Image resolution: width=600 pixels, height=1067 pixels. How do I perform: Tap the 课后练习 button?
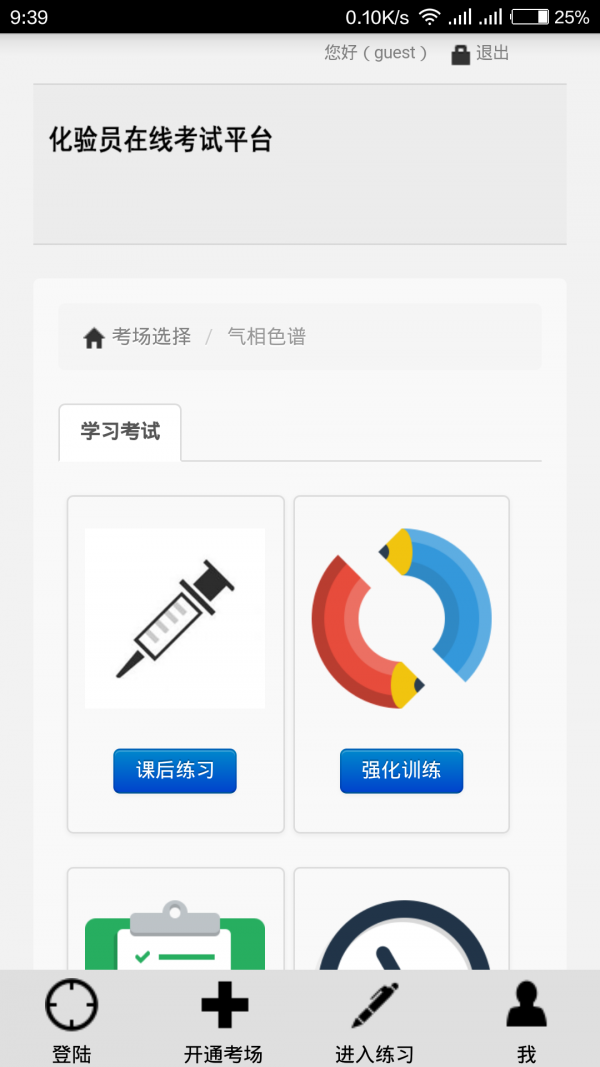point(175,771)
